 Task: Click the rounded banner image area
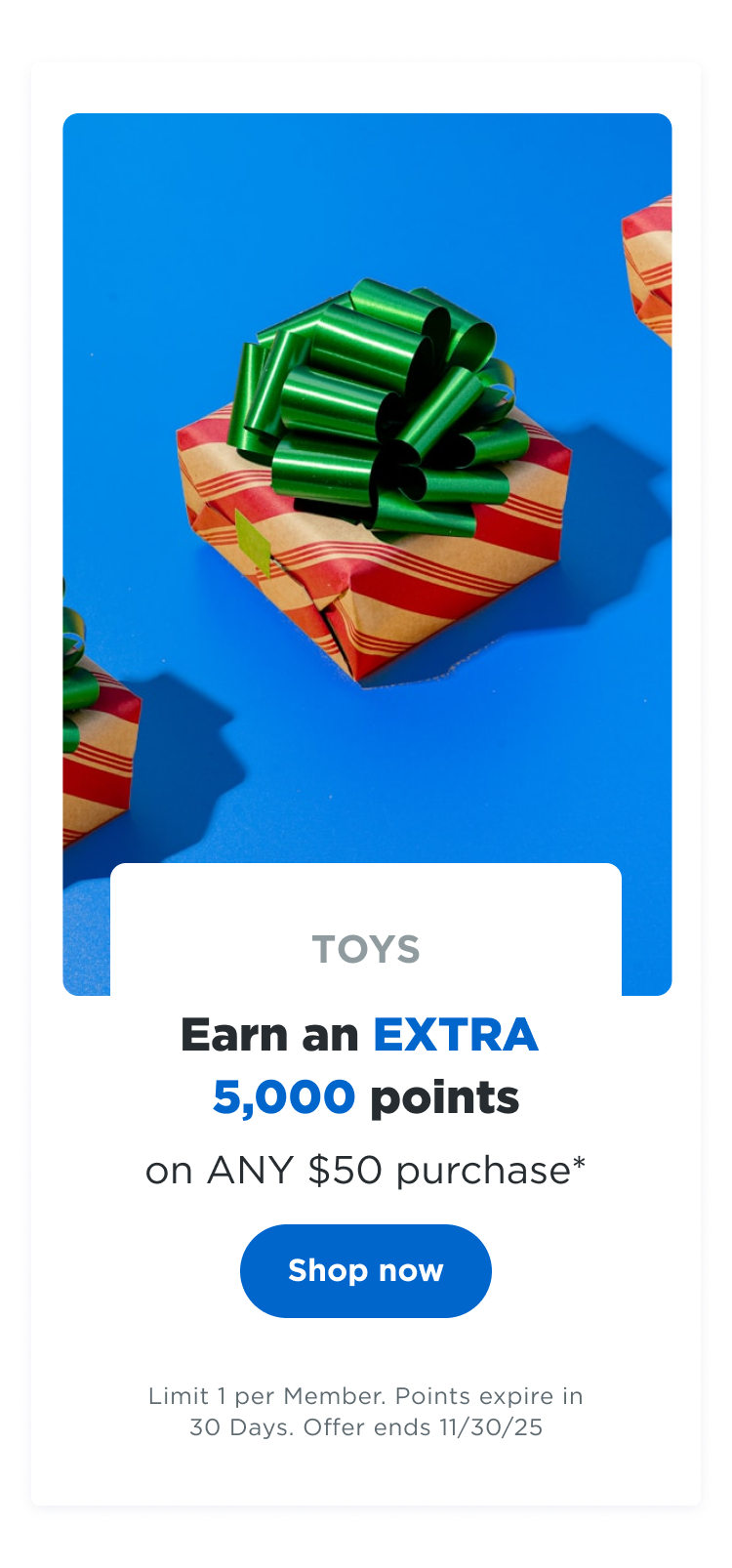[366, 488]
